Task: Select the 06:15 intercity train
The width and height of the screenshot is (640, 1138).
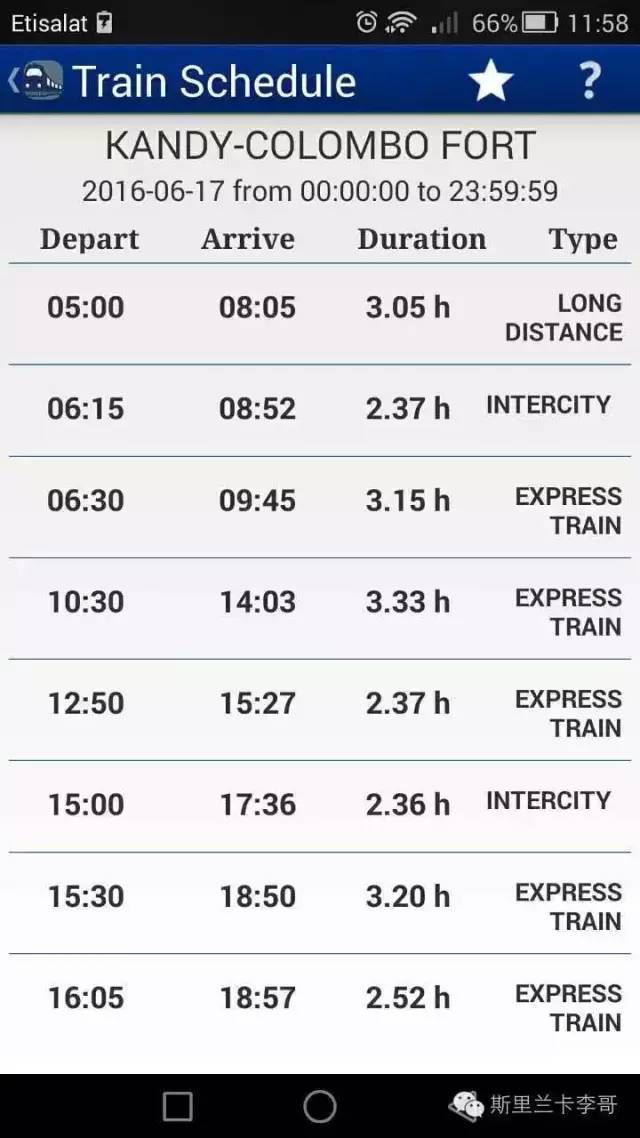Action: tap(320, 410)
